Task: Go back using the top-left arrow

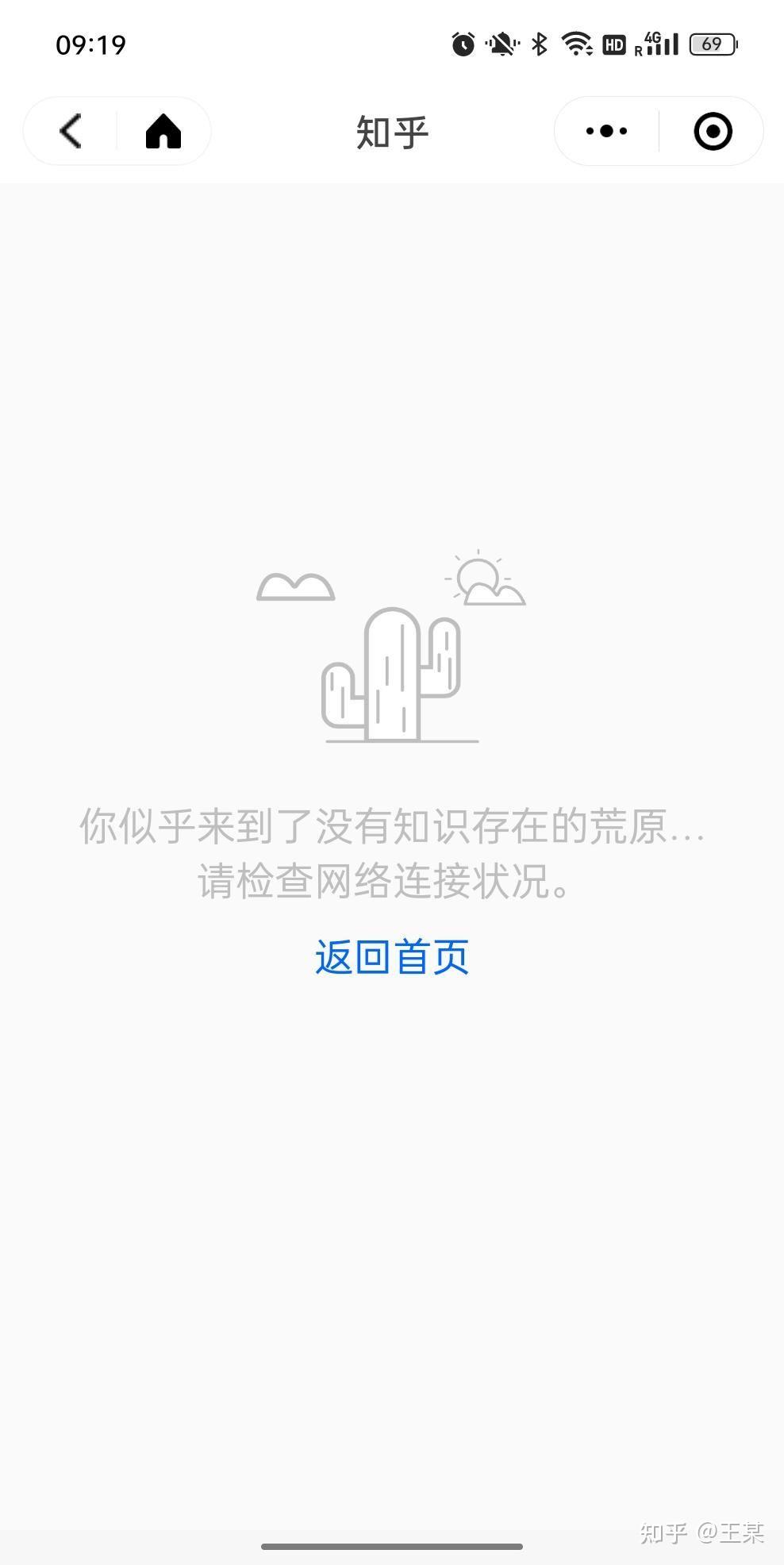Action: click(x=71, y=131)
